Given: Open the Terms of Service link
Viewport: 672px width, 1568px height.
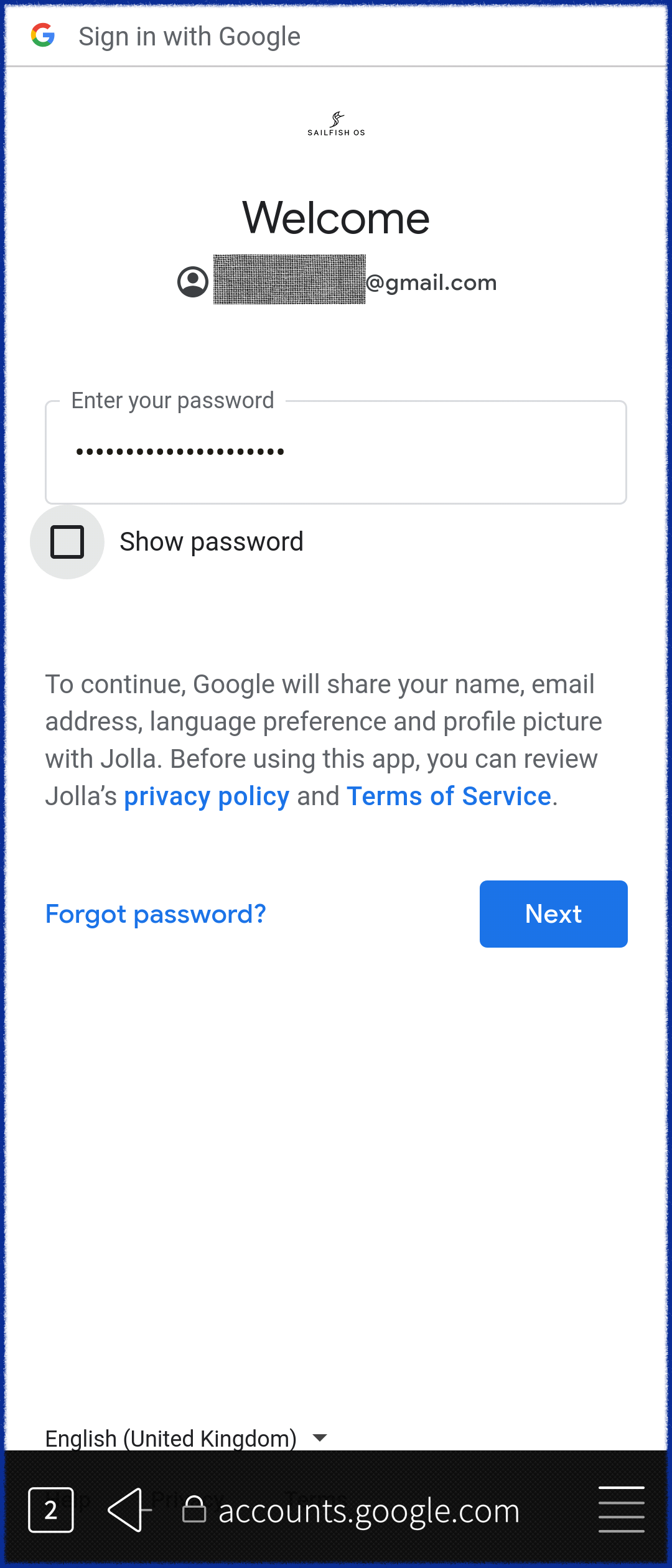Looking at the screenshot, I should pyautogui.click(x=449, y=796).
